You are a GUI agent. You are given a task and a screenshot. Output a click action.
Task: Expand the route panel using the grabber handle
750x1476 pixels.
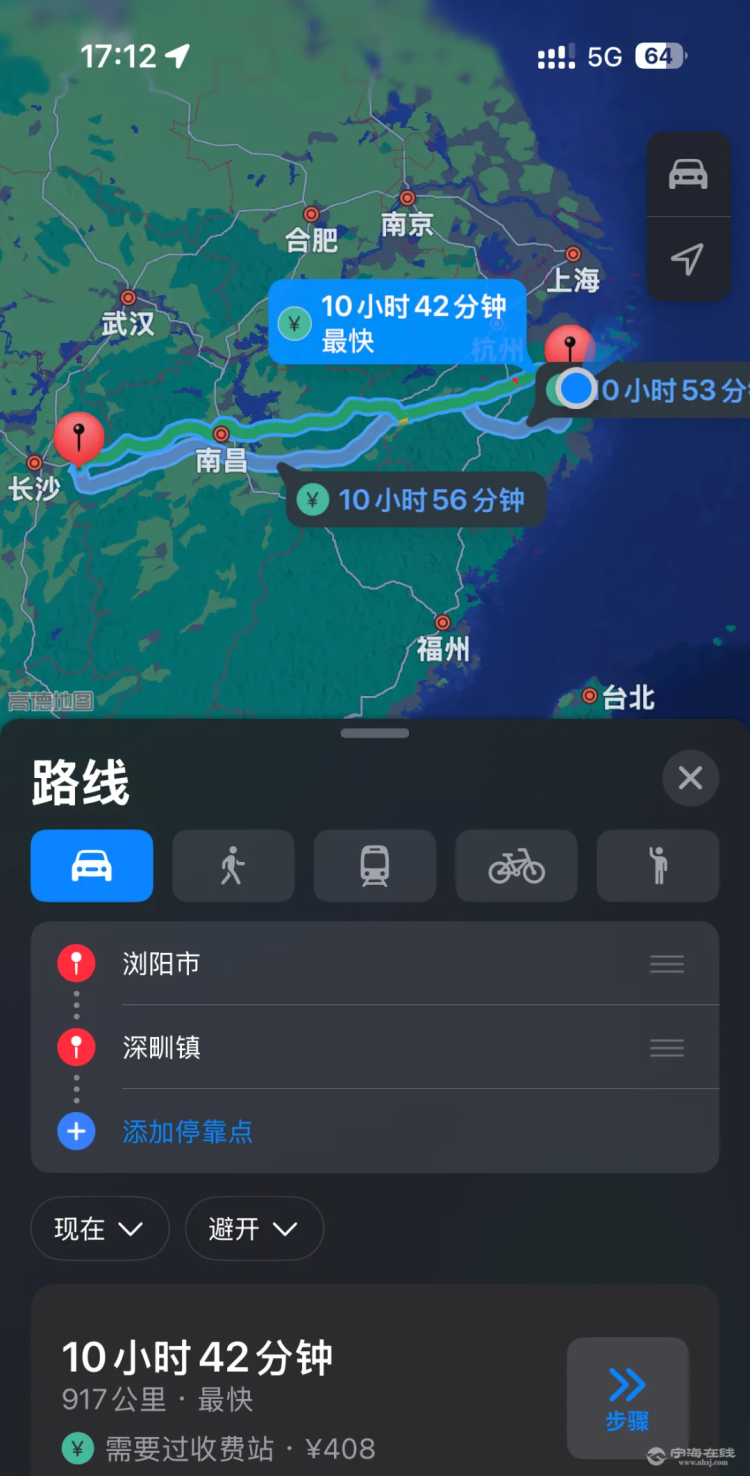point(375,733)
